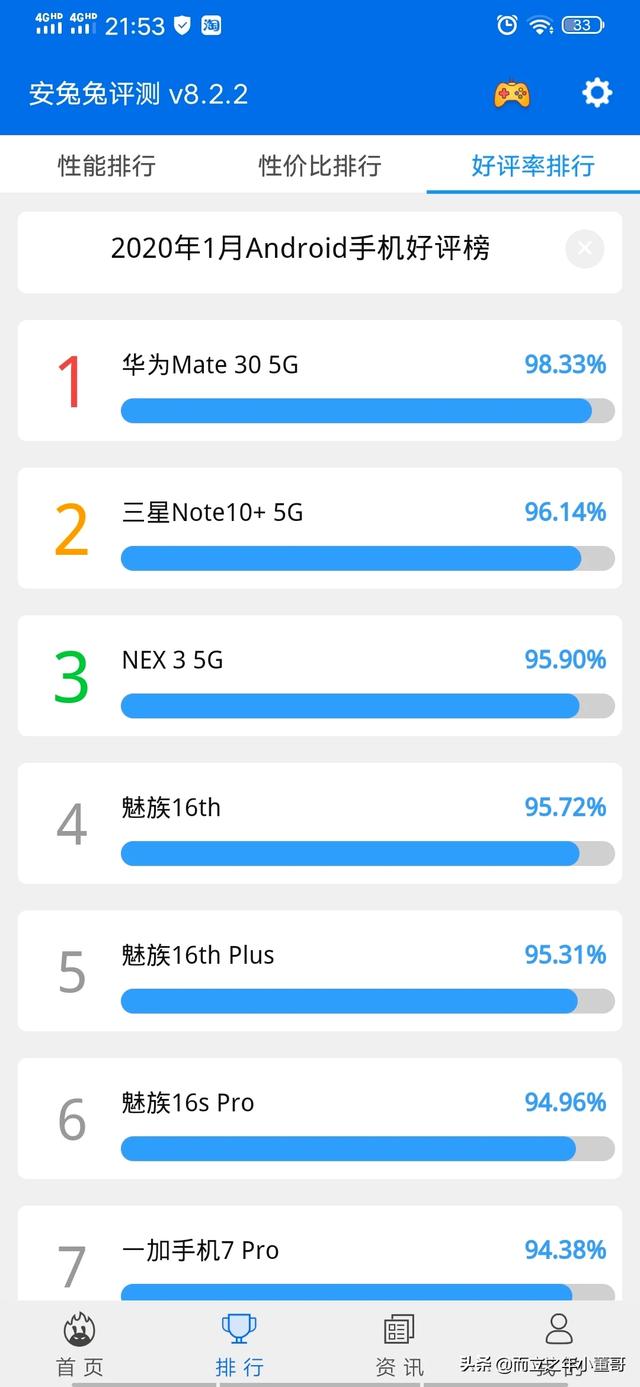The width and height of the screenshot is (640, 1387).
Task: Select the 排行 bottom tab
Action: point(240,1345)
